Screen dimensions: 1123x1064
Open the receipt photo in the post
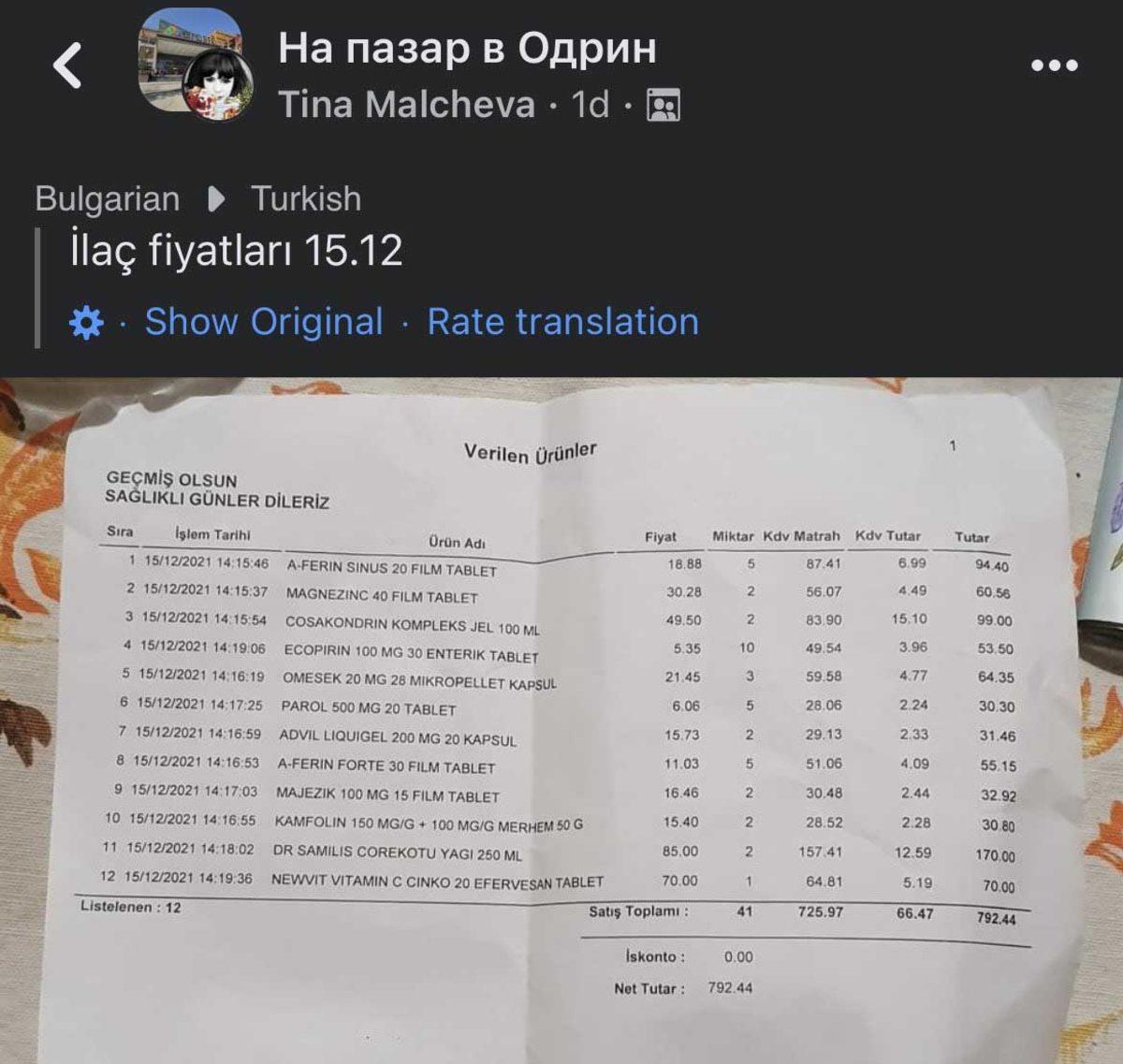pyautogui.click(x=561, y=721)
